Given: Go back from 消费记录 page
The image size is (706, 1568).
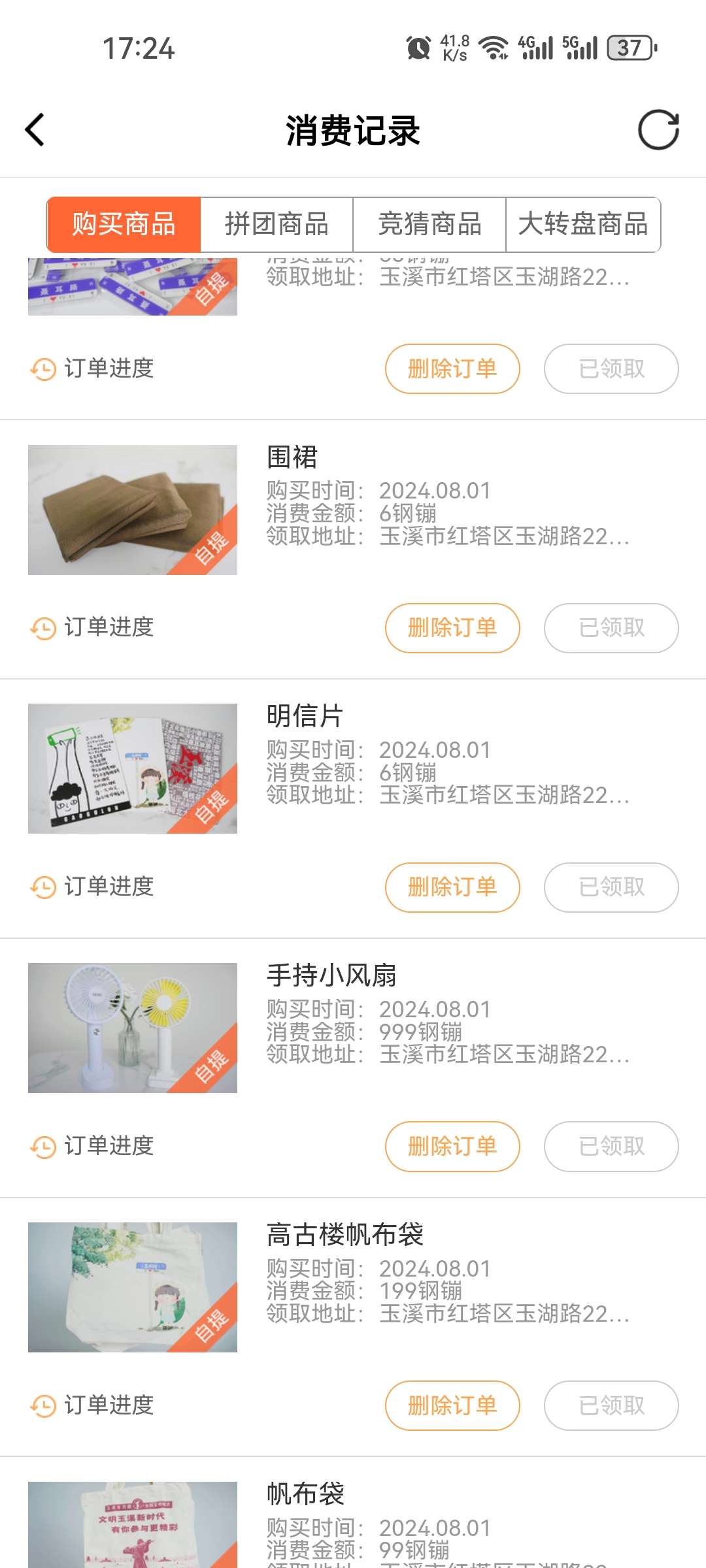Looking at the screenshot, I should (x=35, y=130).
